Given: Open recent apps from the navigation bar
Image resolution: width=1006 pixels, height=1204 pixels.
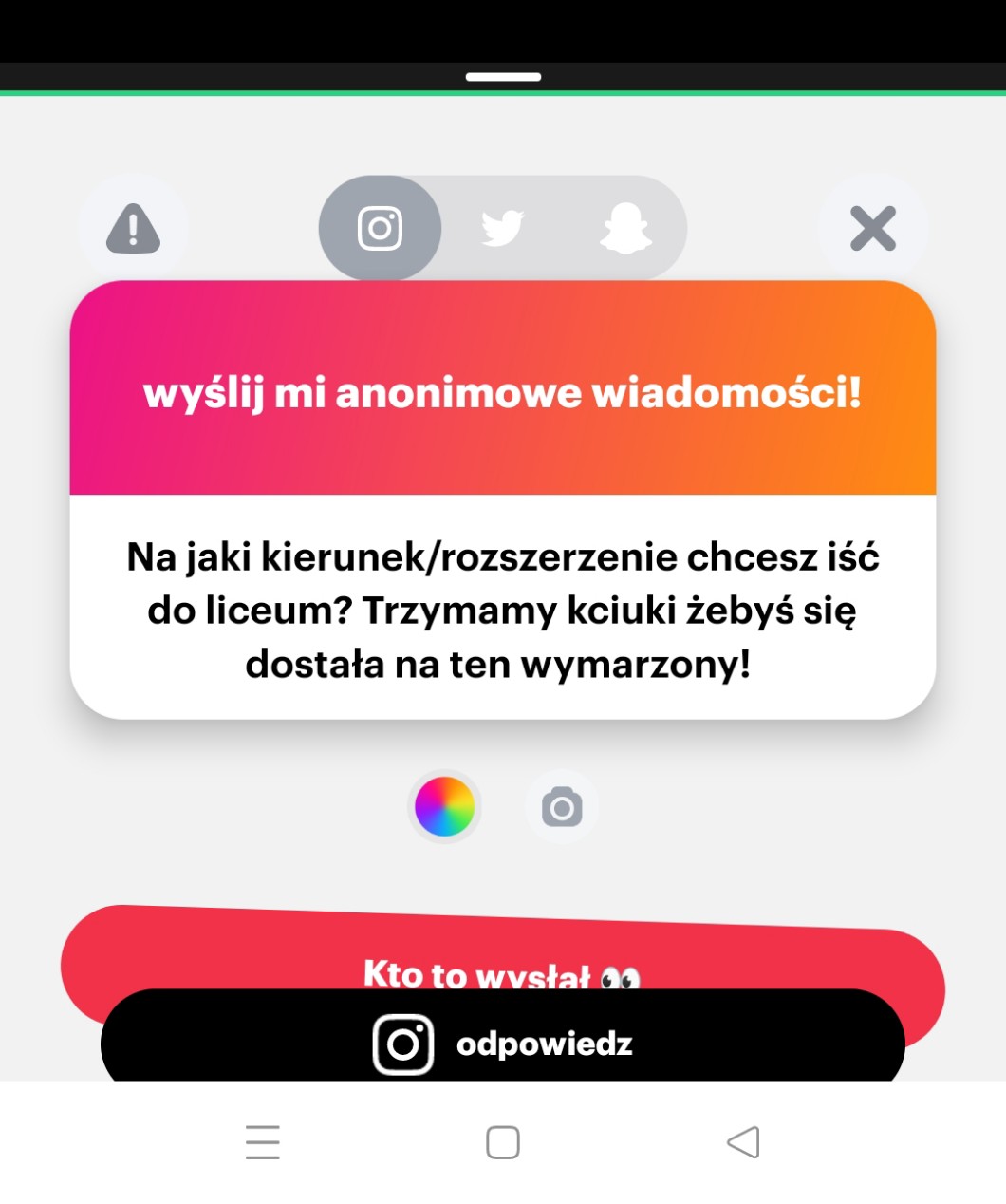Looking at the screenshot, I should [x=263, y=1142].
